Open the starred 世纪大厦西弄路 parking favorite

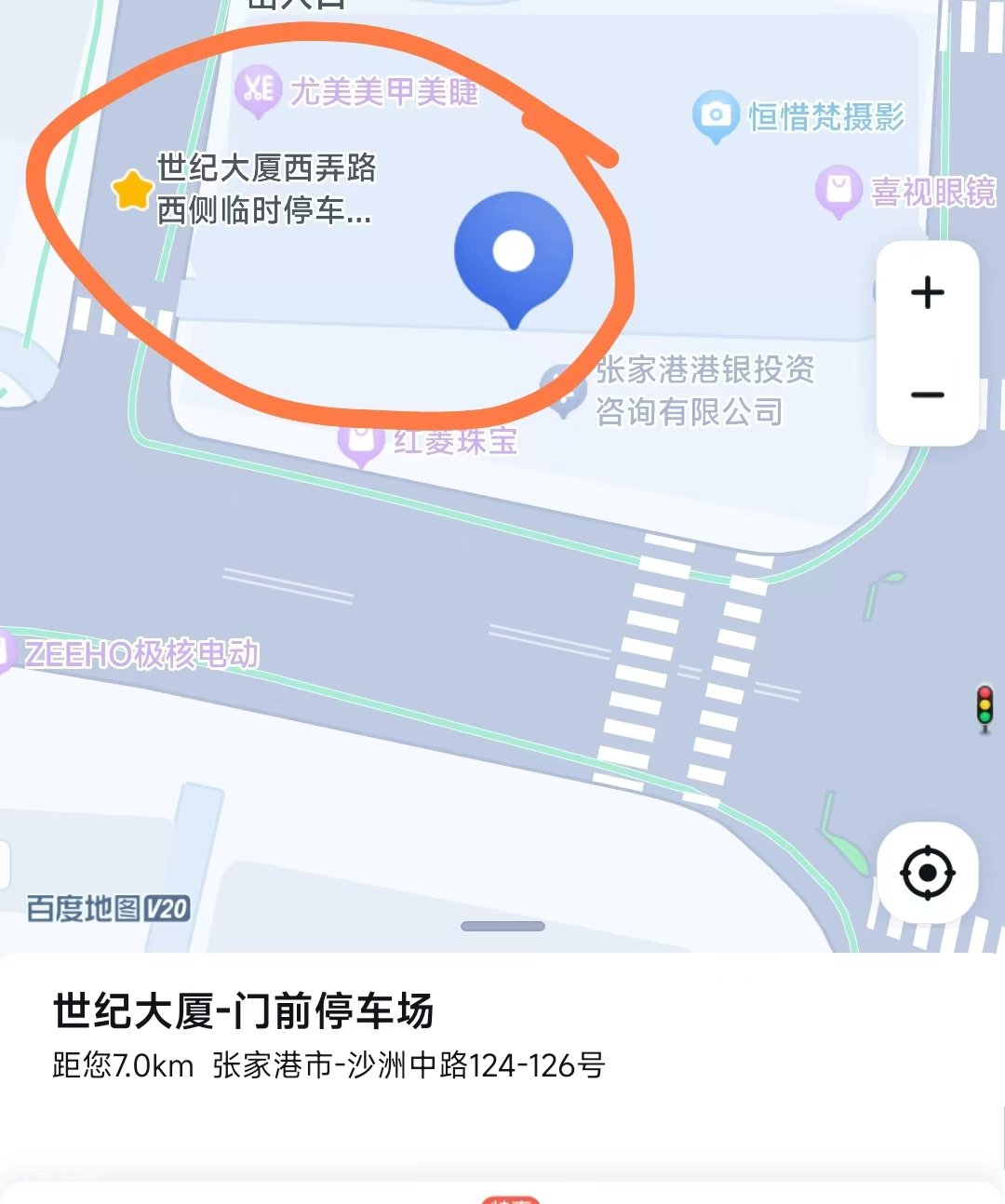(x=132, y=190)
